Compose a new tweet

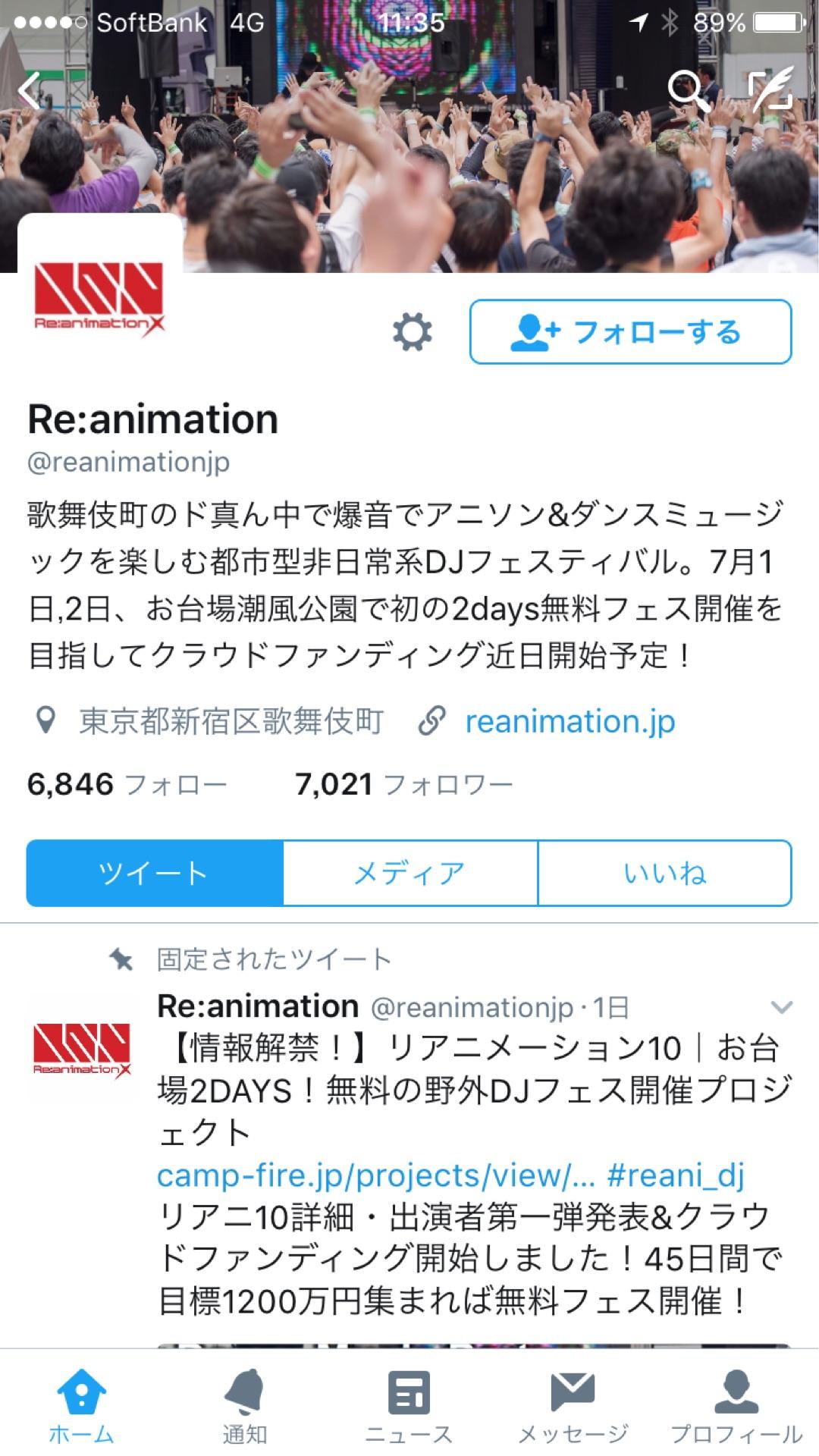pos(771,89)
